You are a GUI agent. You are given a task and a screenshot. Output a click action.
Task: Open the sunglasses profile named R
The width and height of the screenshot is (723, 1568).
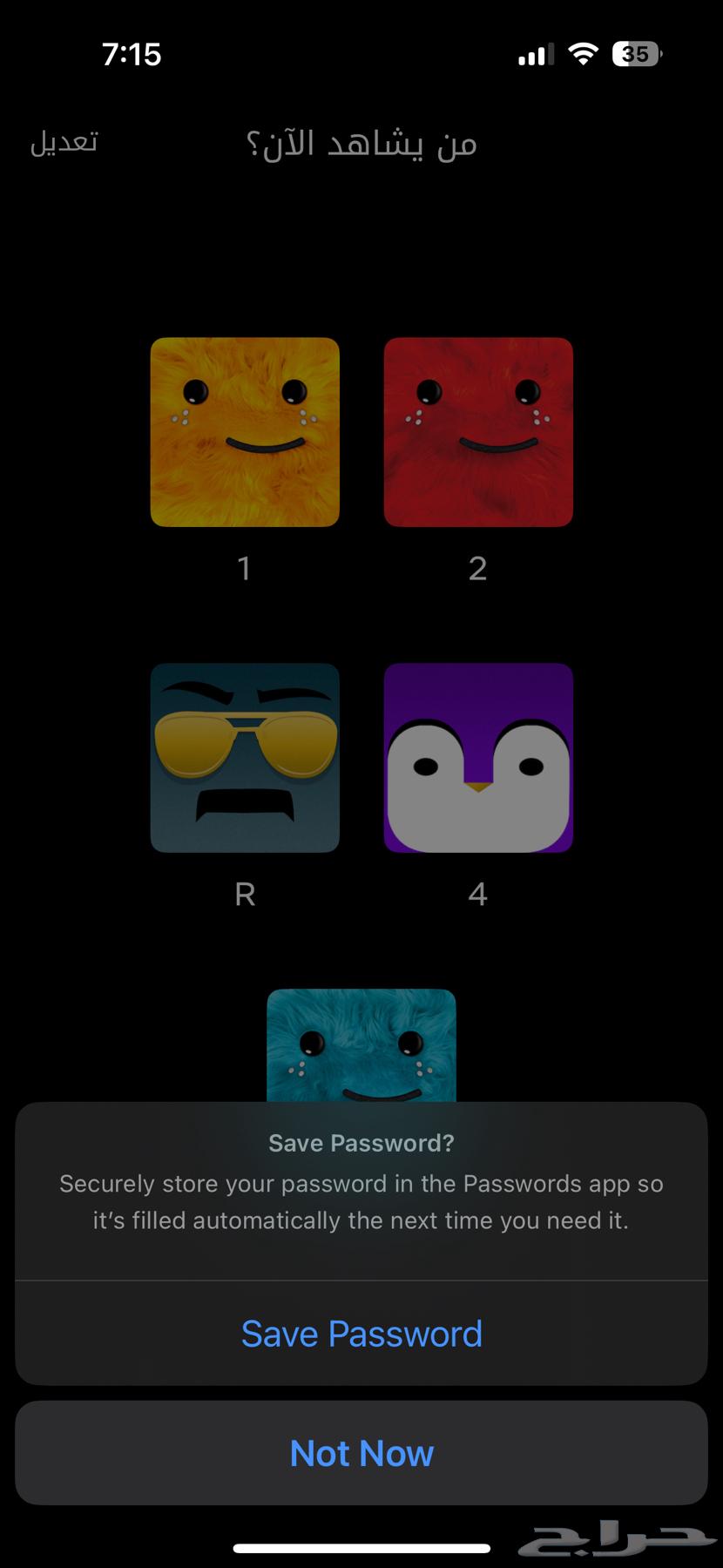click(x=245, y=758)
